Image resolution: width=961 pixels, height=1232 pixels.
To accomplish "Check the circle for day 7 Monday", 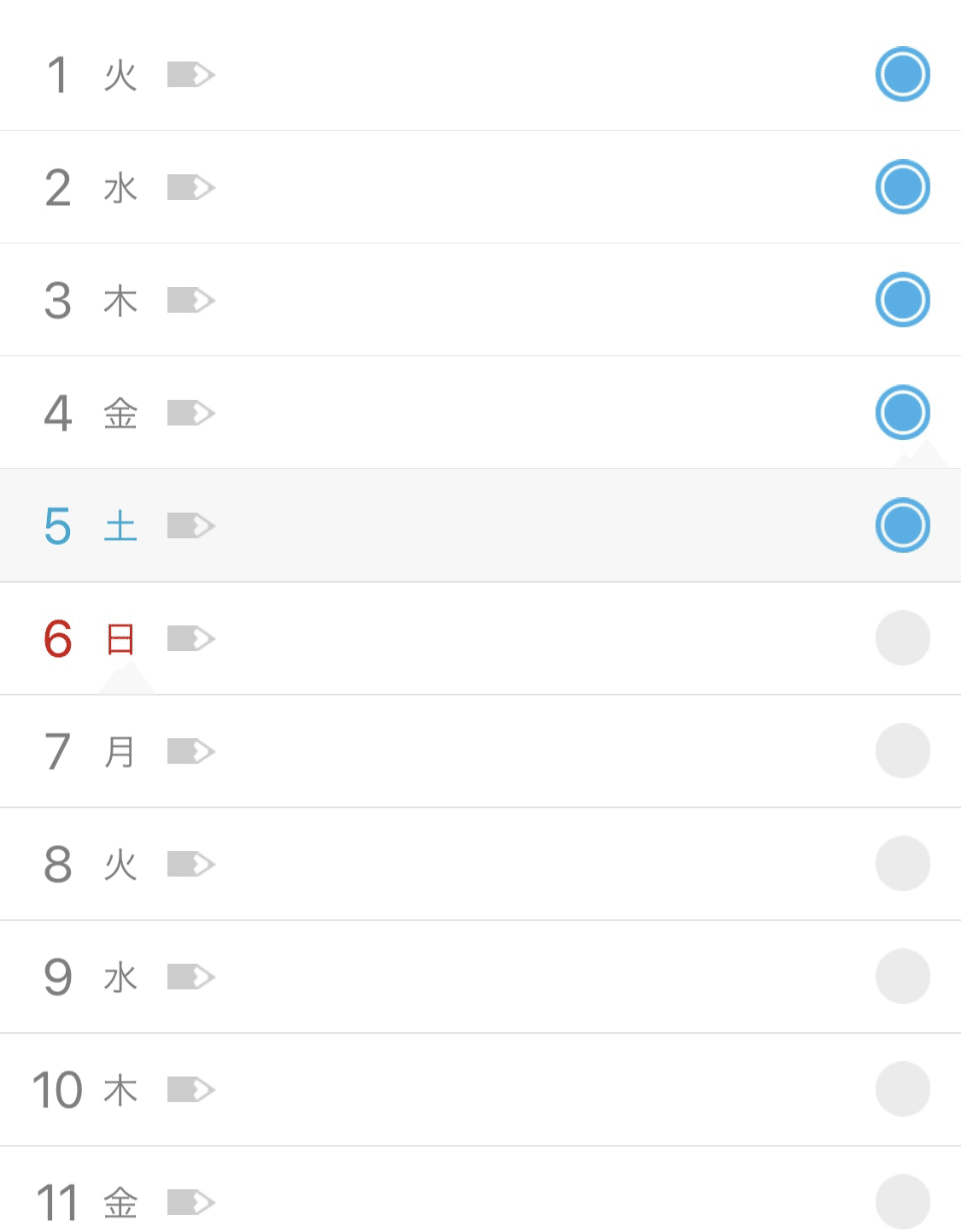I will coord(902,751).
